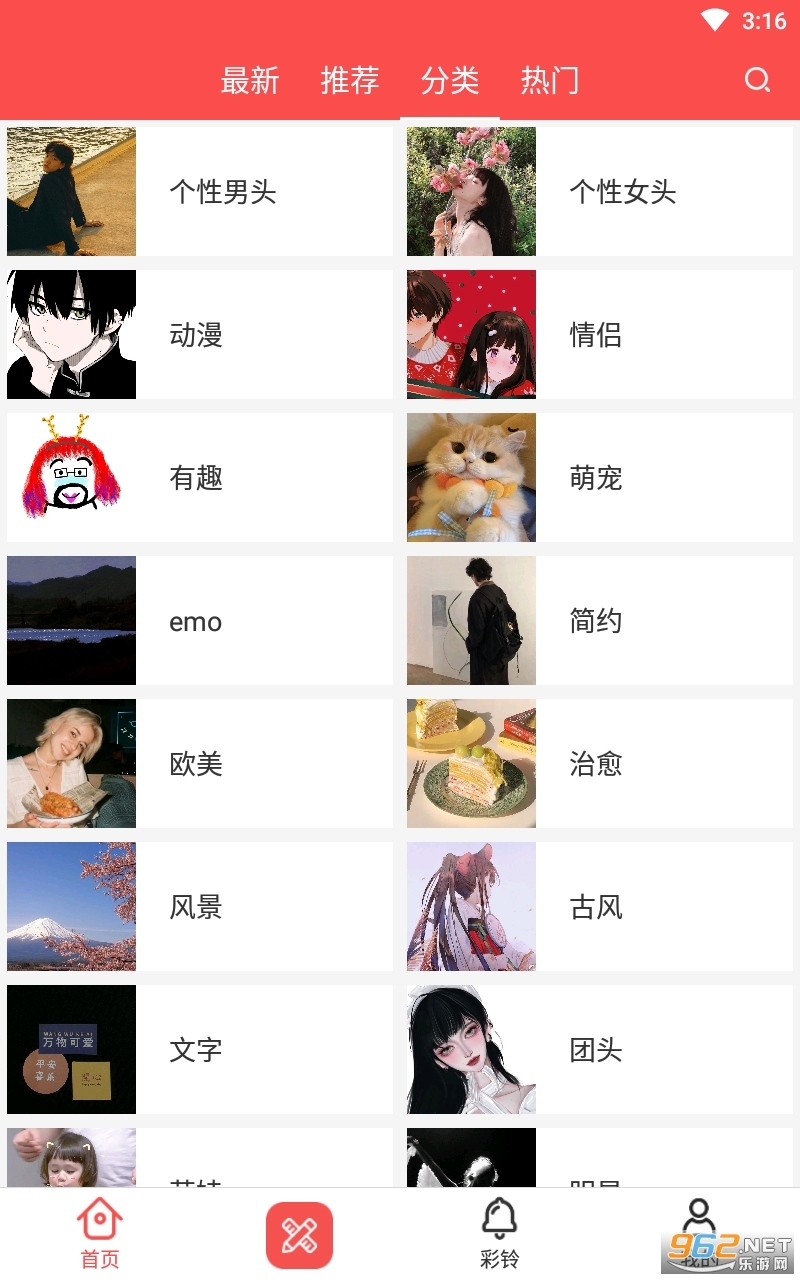Open the 古风 category
The width and height of the screenshot is (800, 1280).
(x=600, y=906)
